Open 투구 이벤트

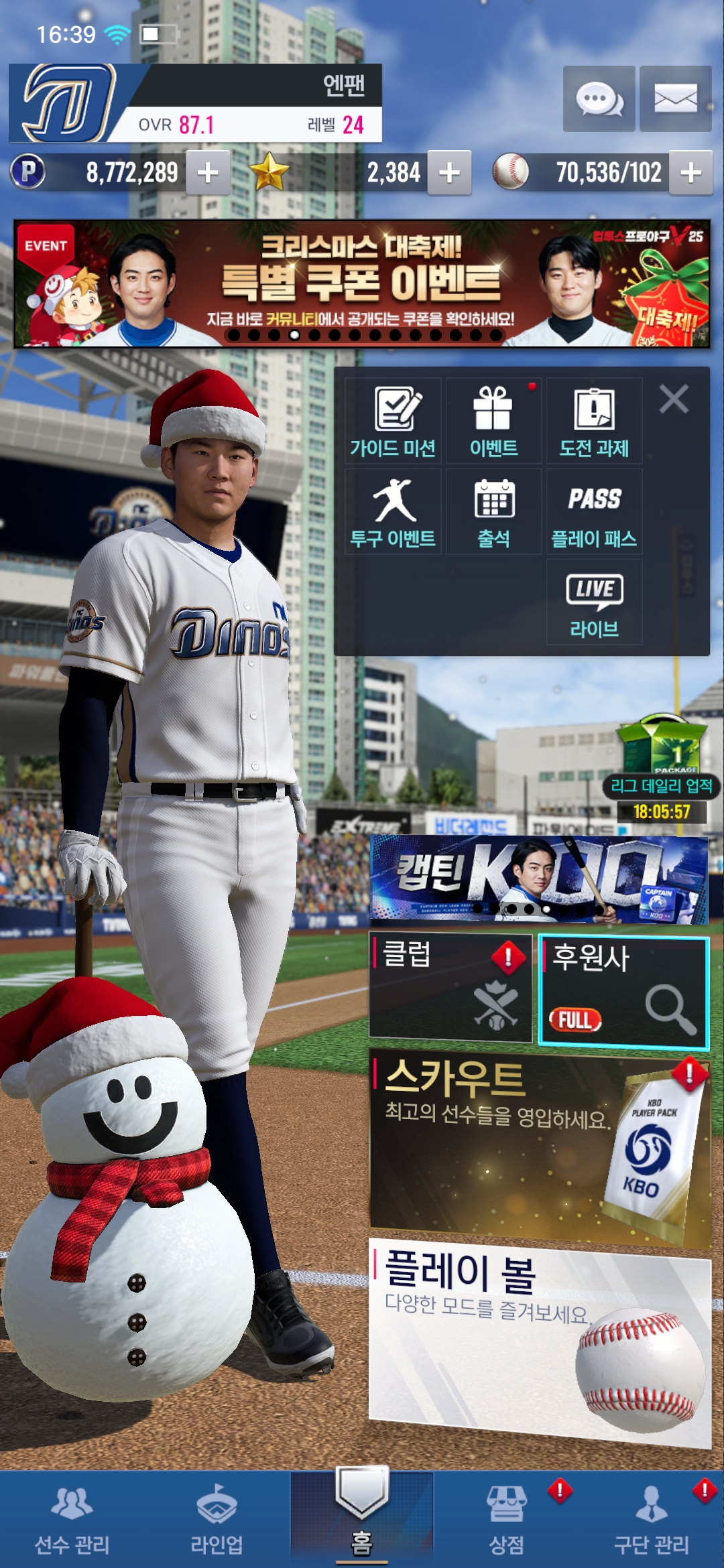tap(393, 512)
